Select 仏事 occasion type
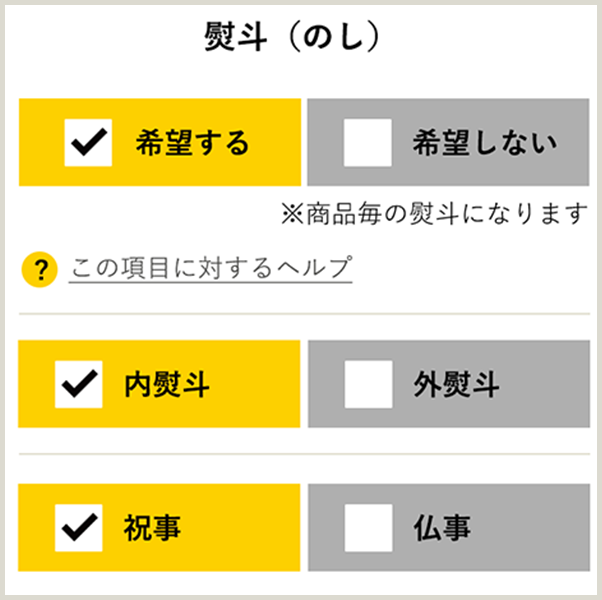Image resolution: width=602 pixels, height=600 pixels. (x=448, y=528)
